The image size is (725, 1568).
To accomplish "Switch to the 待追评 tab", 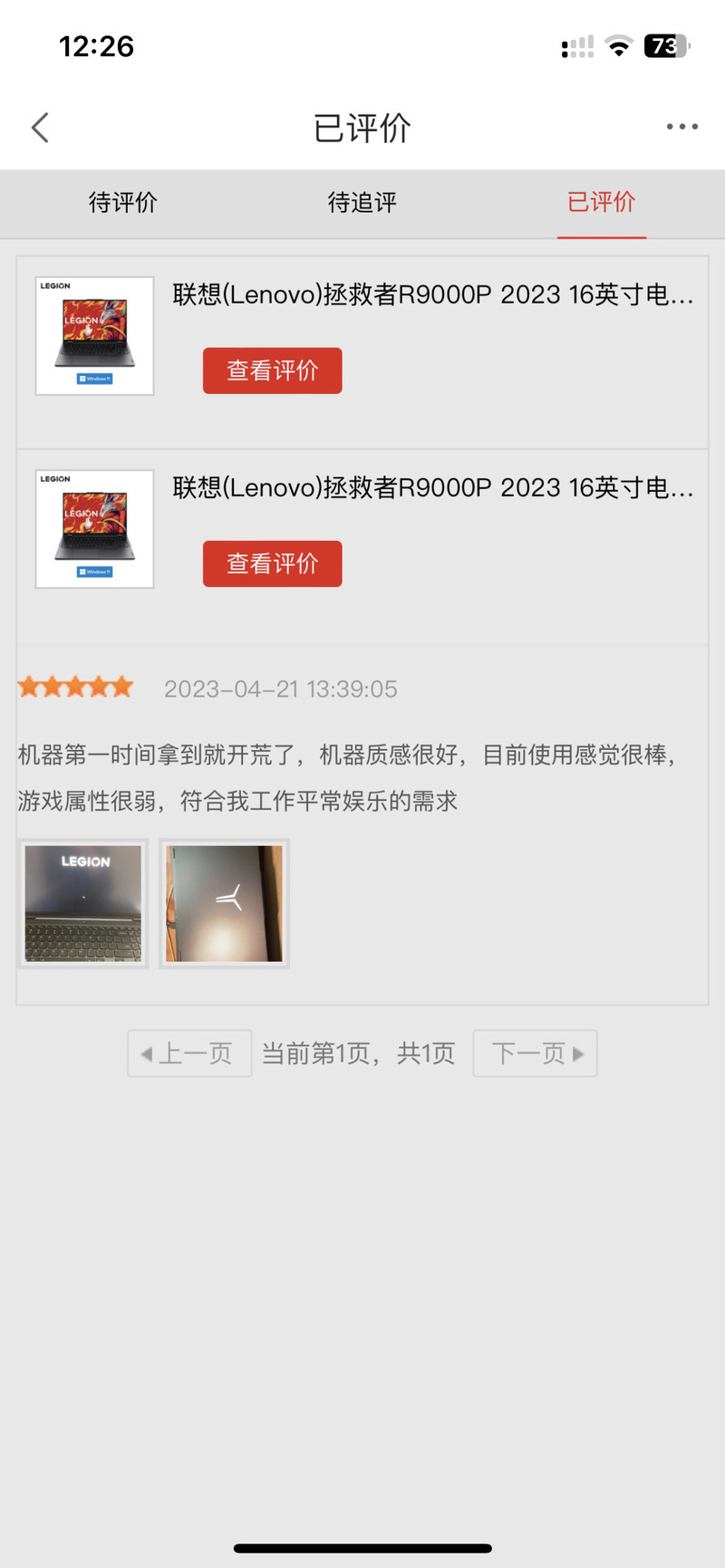I will [x=362, y=202].
